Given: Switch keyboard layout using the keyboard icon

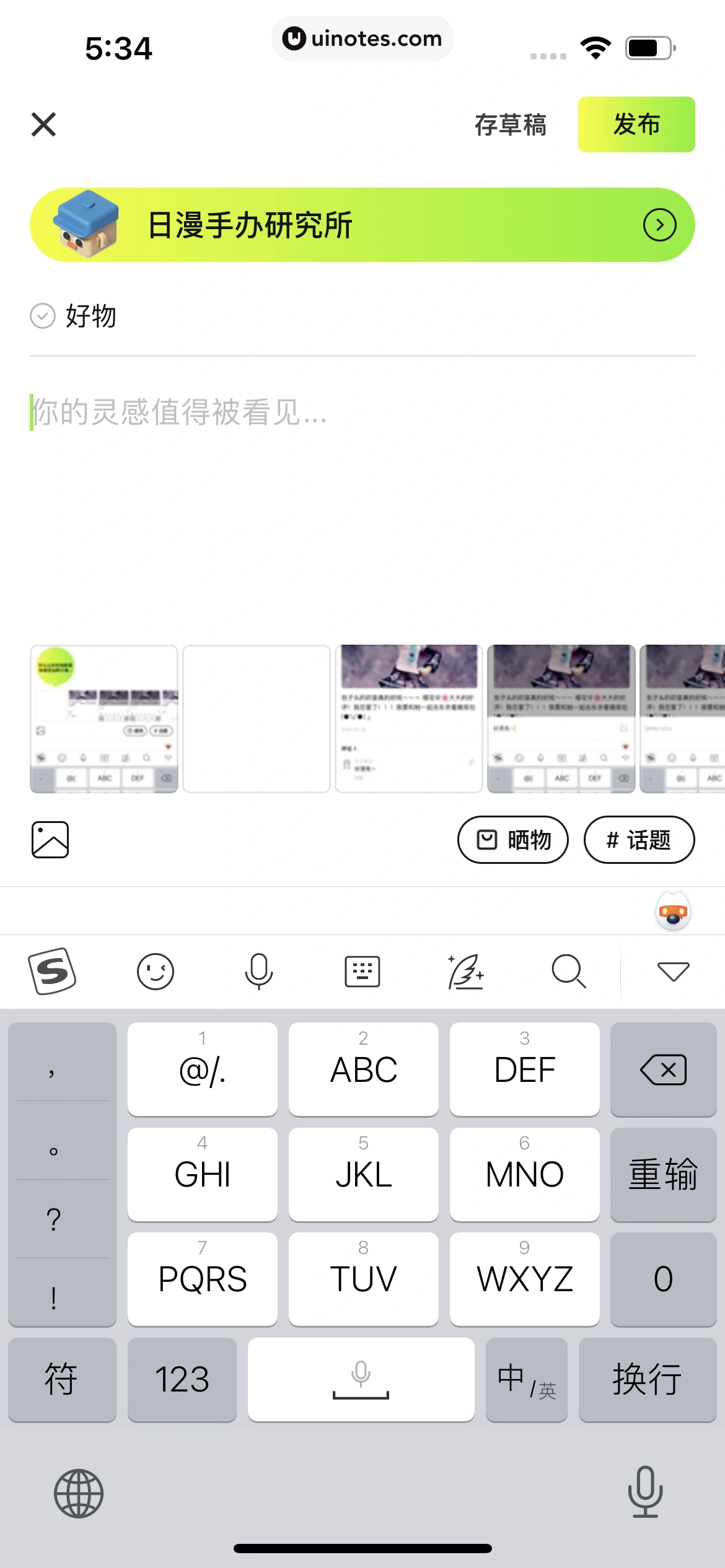Looking at the screenshot, I should click(362, 971).
